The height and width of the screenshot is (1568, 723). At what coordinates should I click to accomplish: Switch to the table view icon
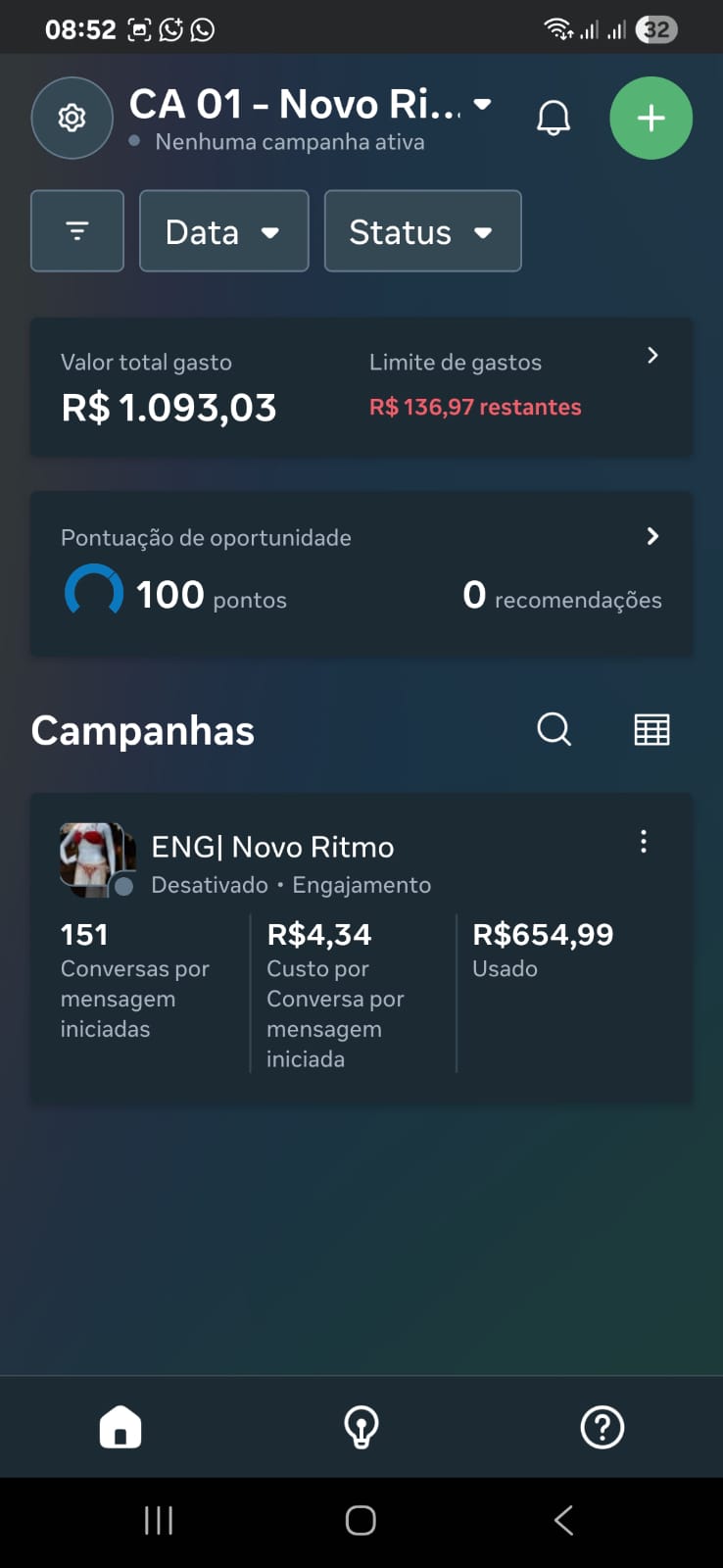(x=651, y=729)
